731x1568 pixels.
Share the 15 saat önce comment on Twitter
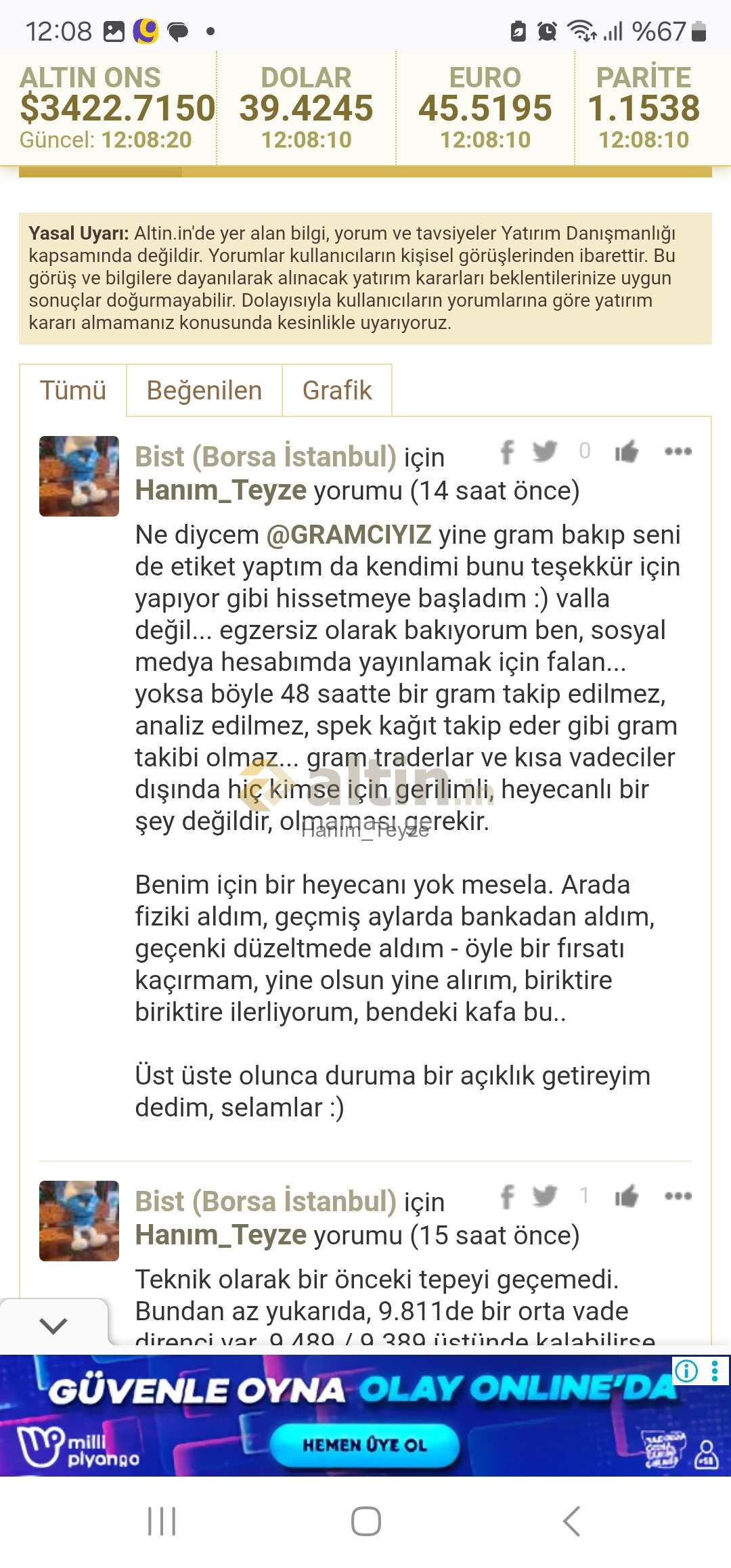pos(545,1196)
